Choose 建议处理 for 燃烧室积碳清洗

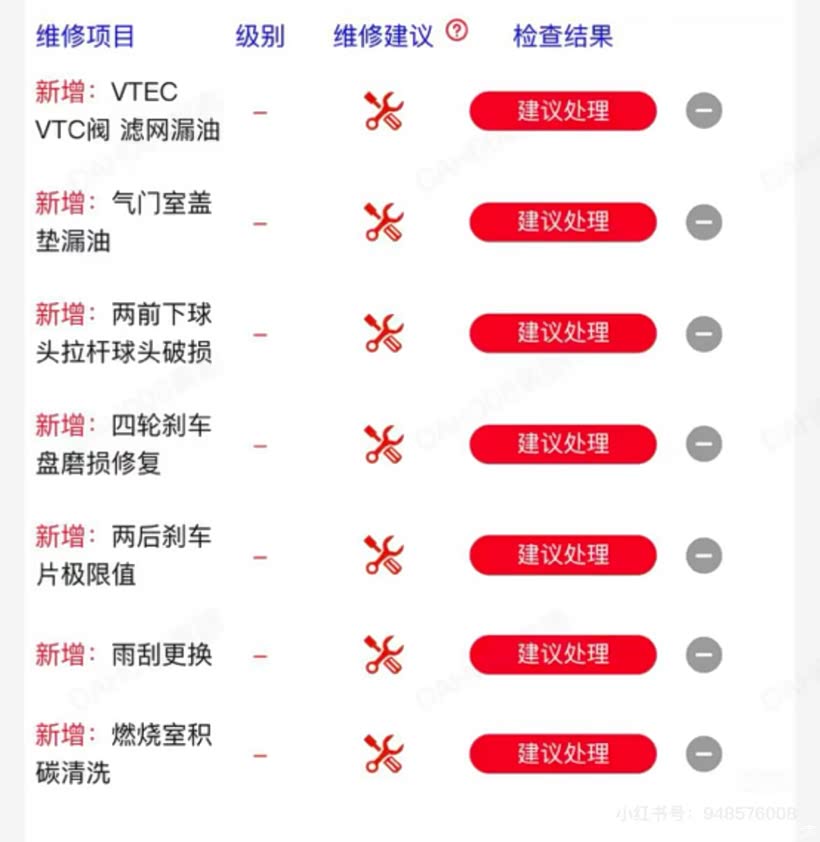click(x=562, y=754)
